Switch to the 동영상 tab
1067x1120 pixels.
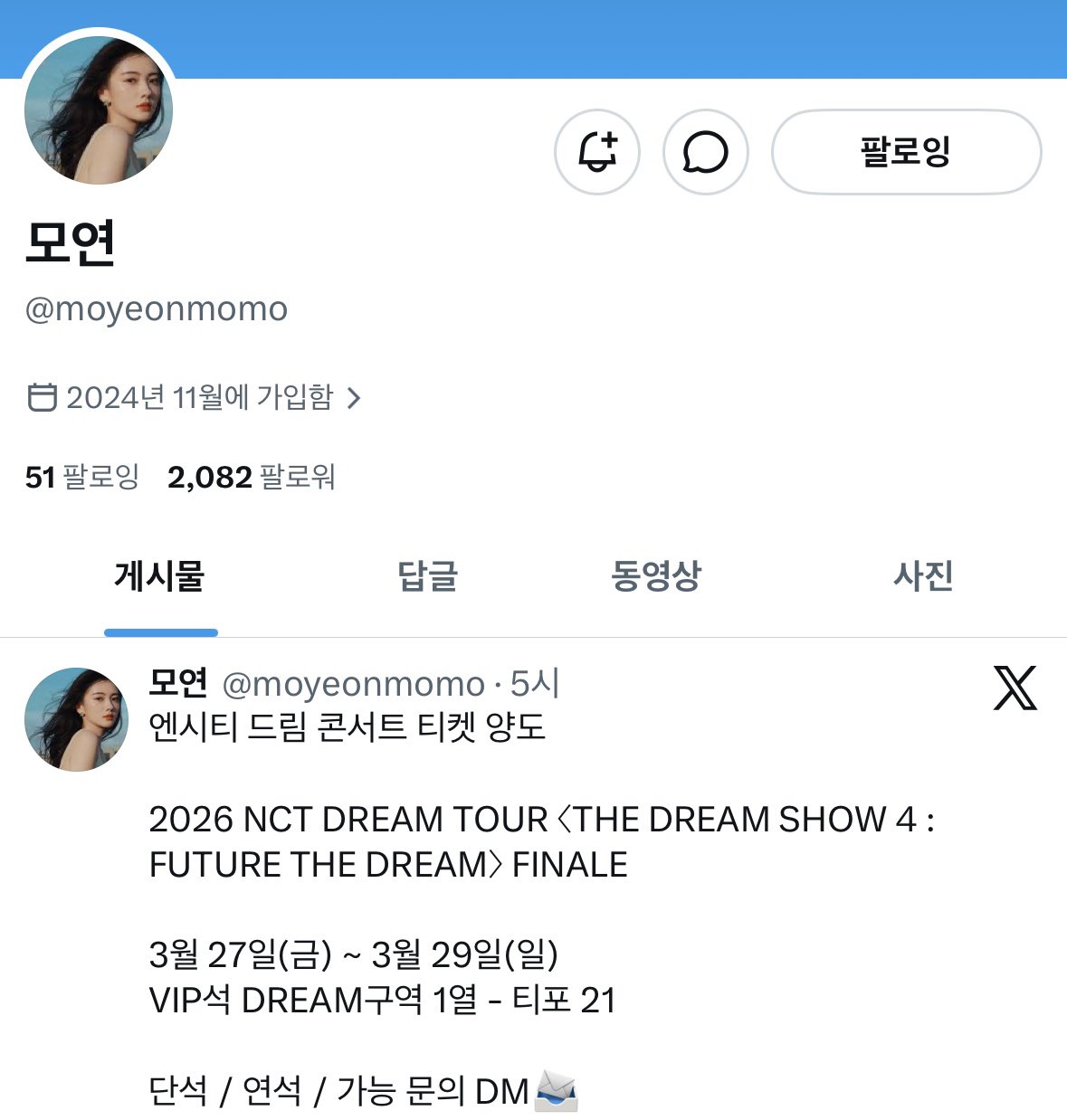[x=656, y=576]
